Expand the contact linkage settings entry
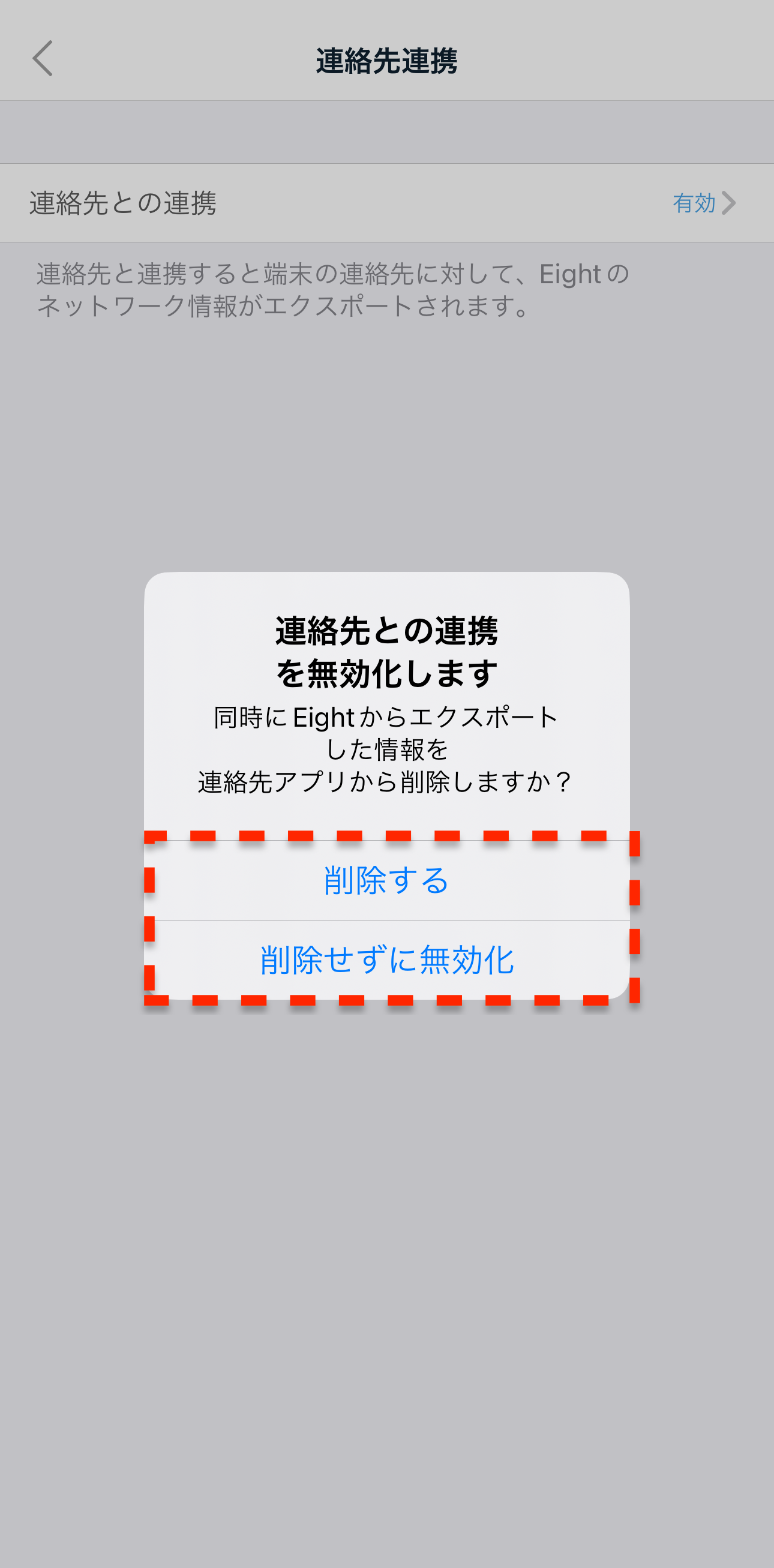Viewport: 774px width, 1568px height. point(387,203)
